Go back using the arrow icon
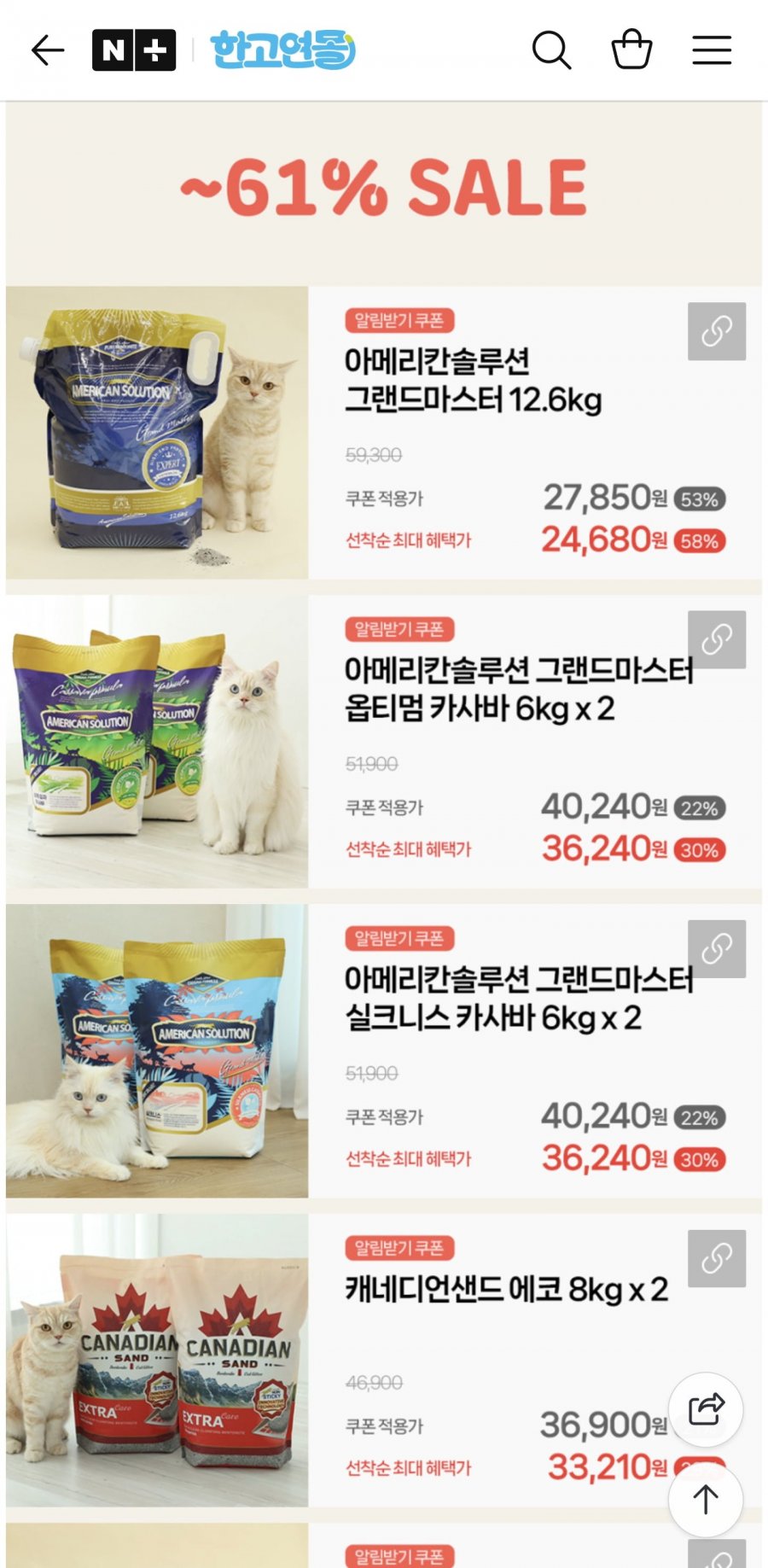Image resolution: width=768 pixels, height=1568 pixels. pos(48,50)
